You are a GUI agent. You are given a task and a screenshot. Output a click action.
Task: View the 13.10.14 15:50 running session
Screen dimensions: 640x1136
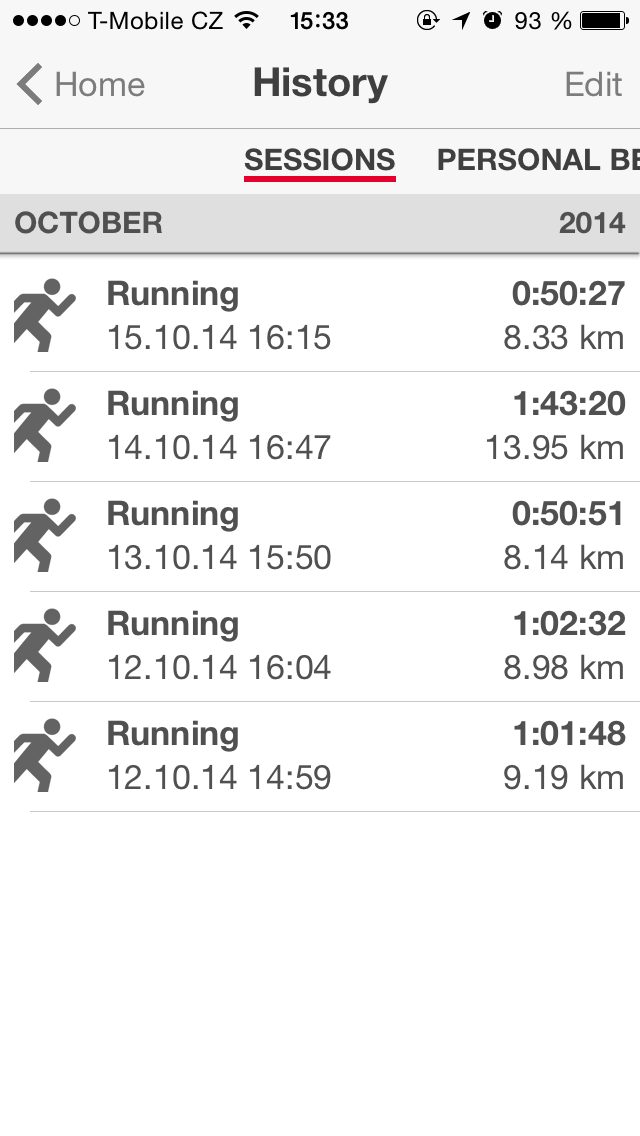coord(320,536)
